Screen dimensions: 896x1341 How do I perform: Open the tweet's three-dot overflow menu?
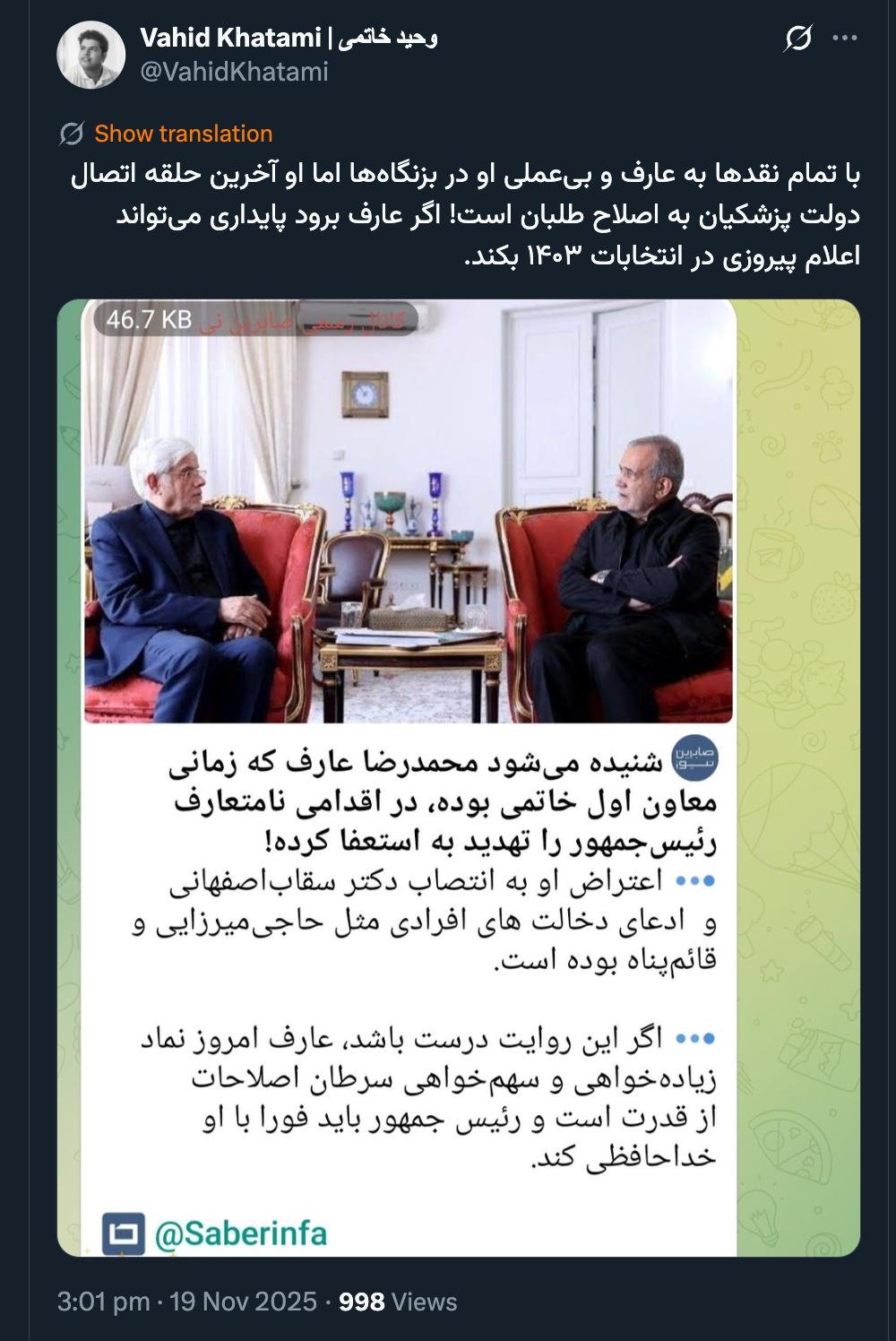845,39
